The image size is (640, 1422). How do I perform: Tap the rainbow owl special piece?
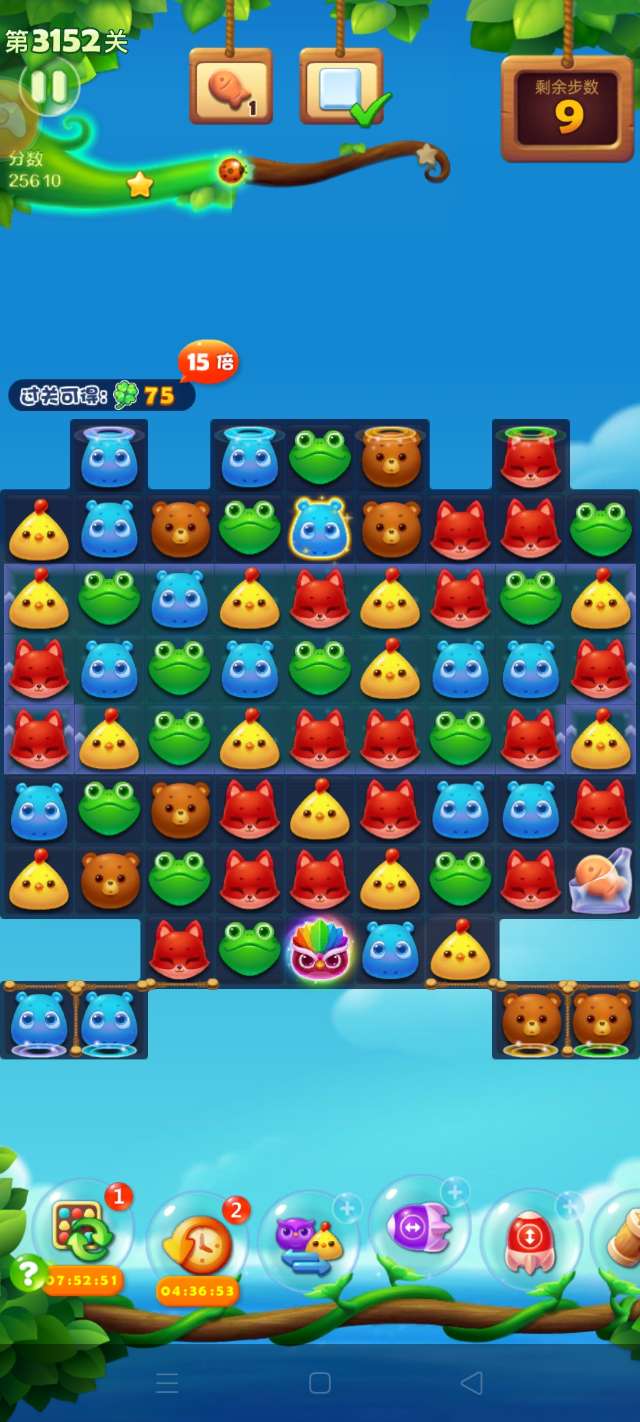coord(319,950)
